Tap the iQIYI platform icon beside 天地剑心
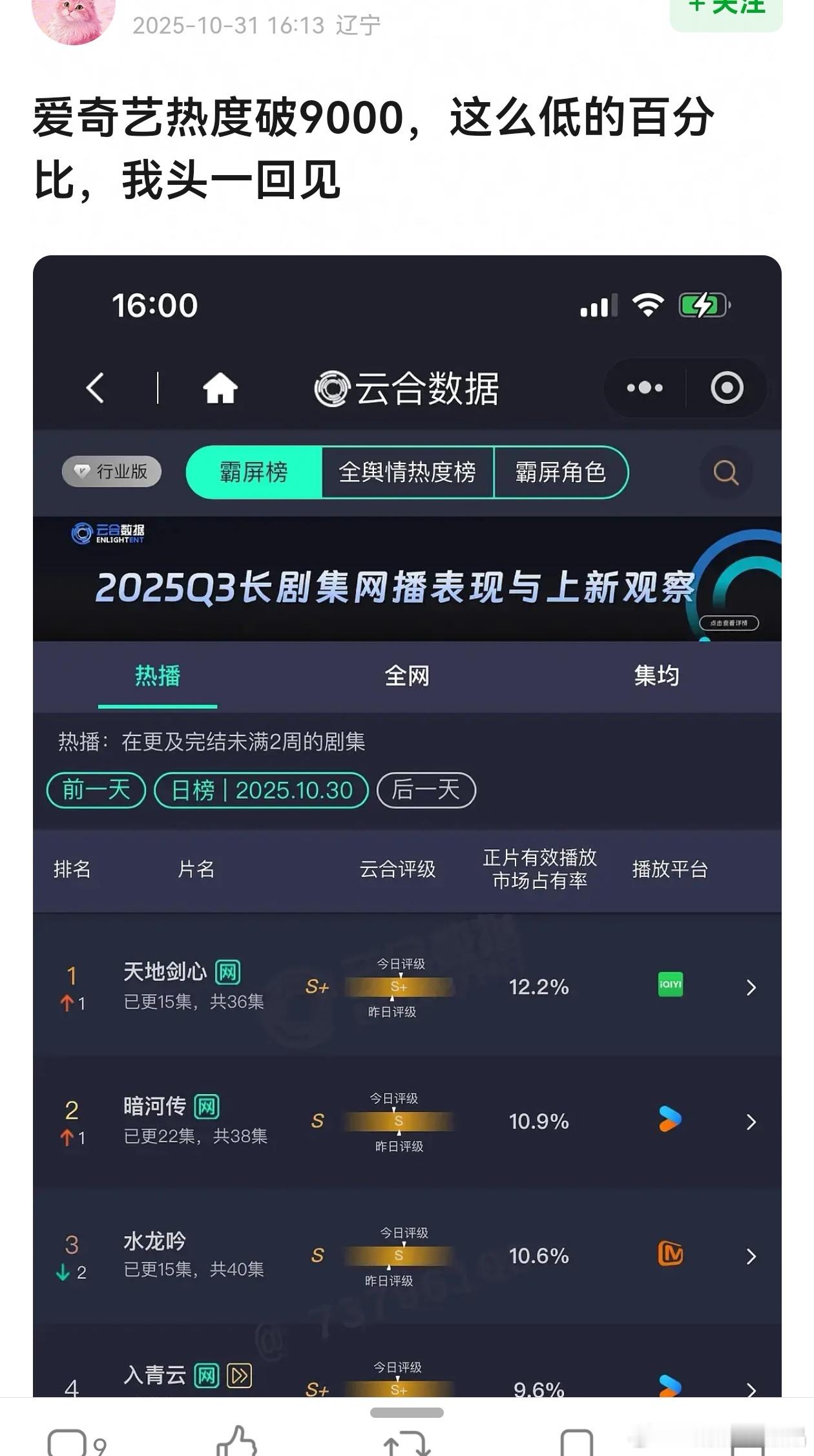Screen dimensions: 814x1456 (670, 985)
